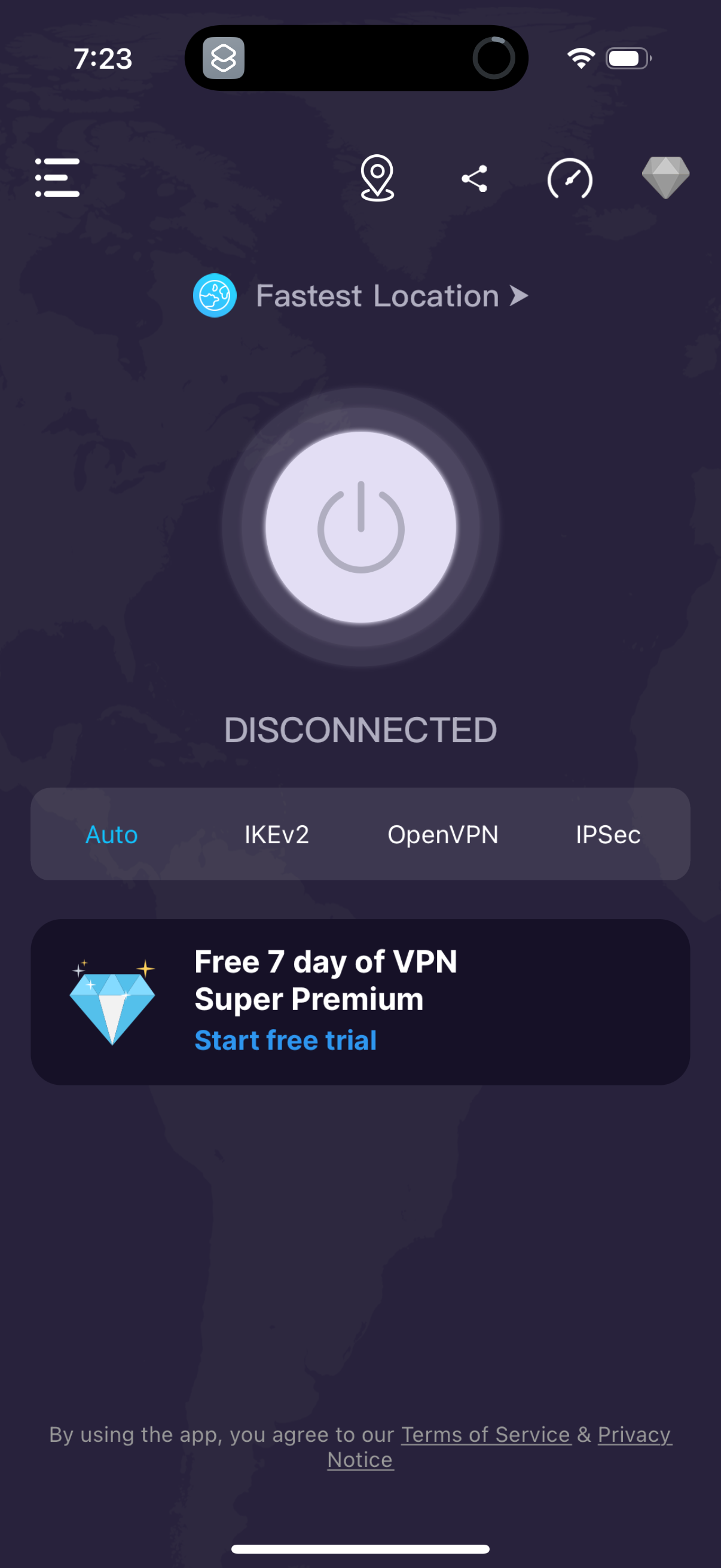Open premium options via the diamond icon
The height and width of the screenshot is (1568, 721).
coord(666,177)
